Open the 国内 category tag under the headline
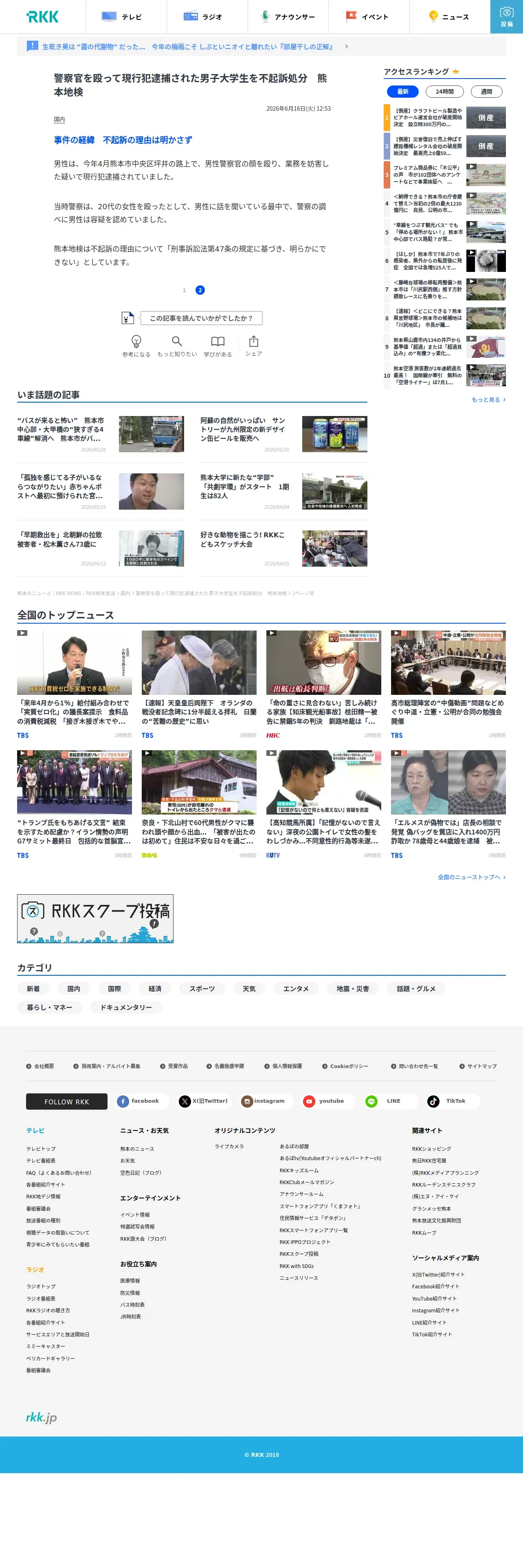This screenshot has height=1568, width=523. (x=59, y=119)
